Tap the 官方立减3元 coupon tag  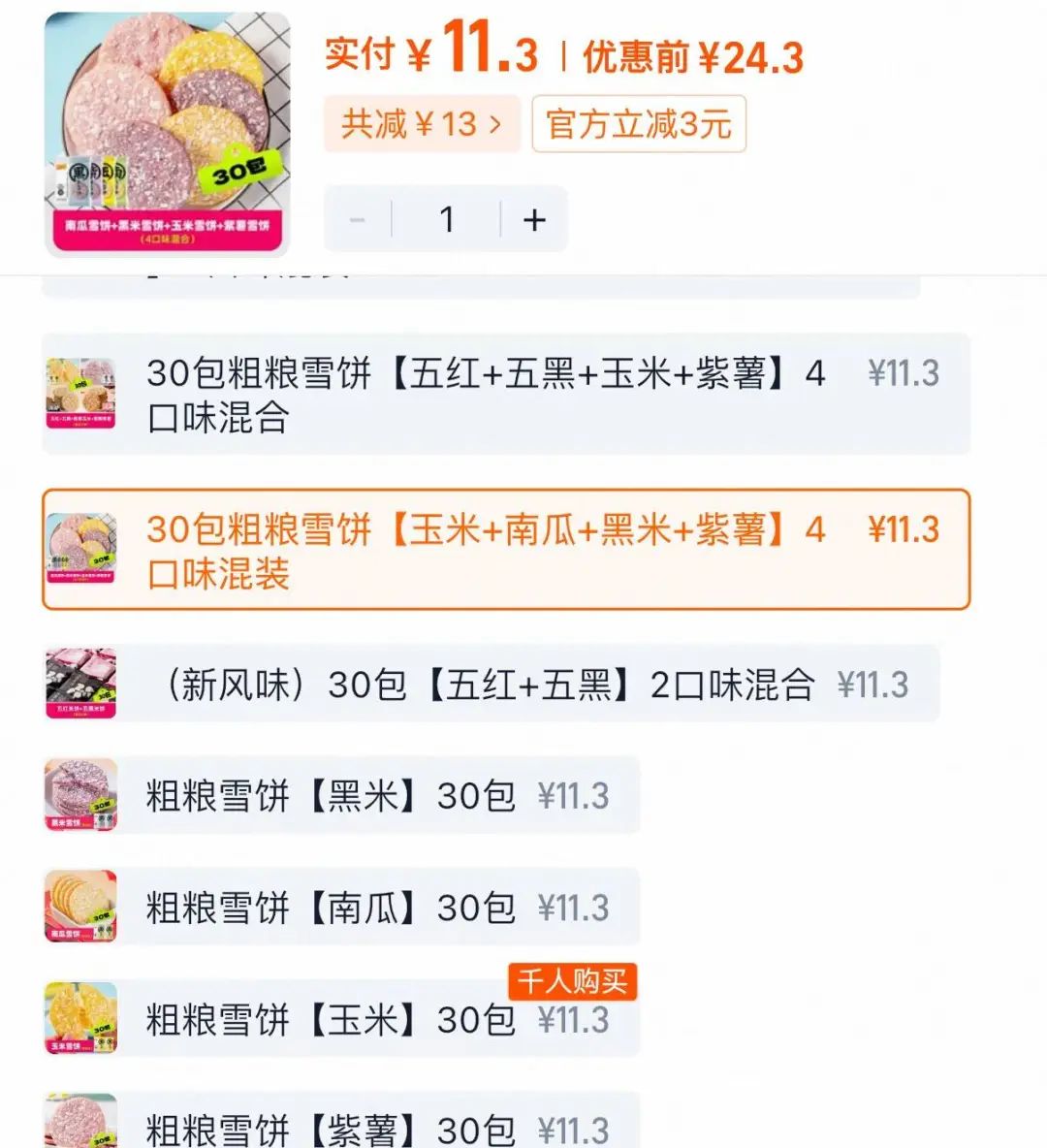pyautogui.click(x=638, y=124)
